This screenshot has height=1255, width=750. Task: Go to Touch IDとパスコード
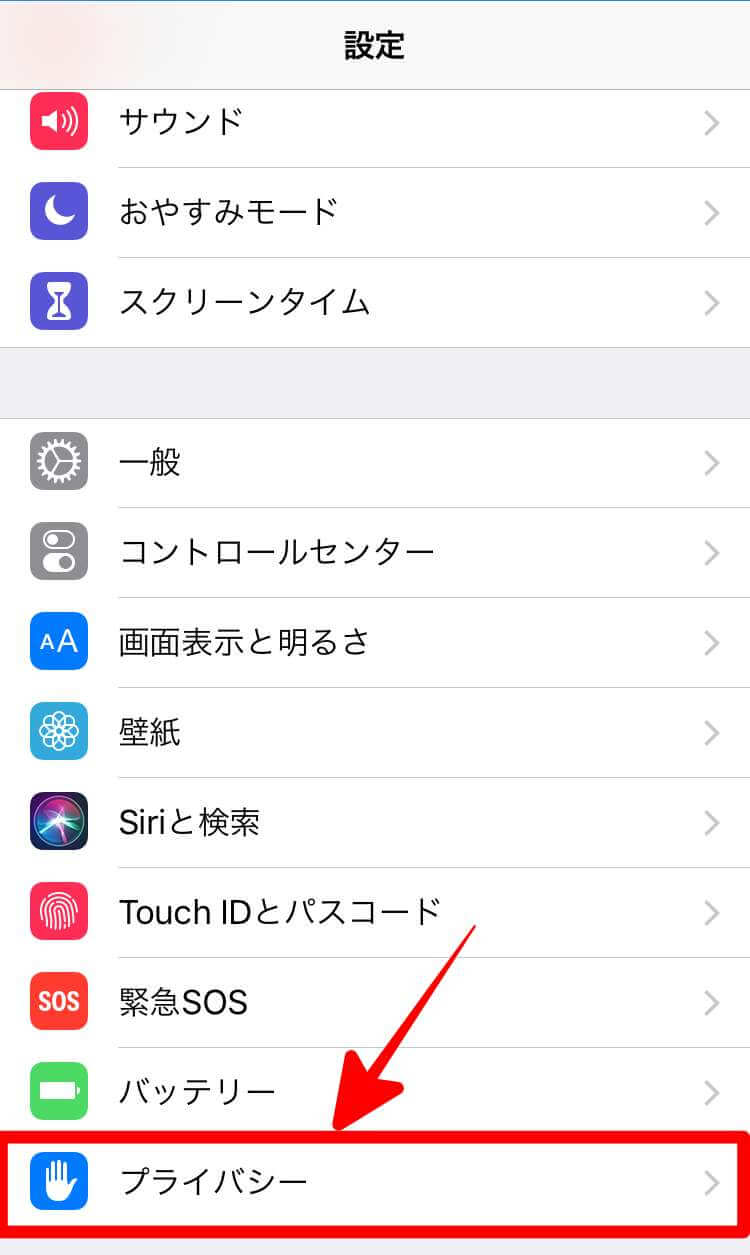(375, 912)
